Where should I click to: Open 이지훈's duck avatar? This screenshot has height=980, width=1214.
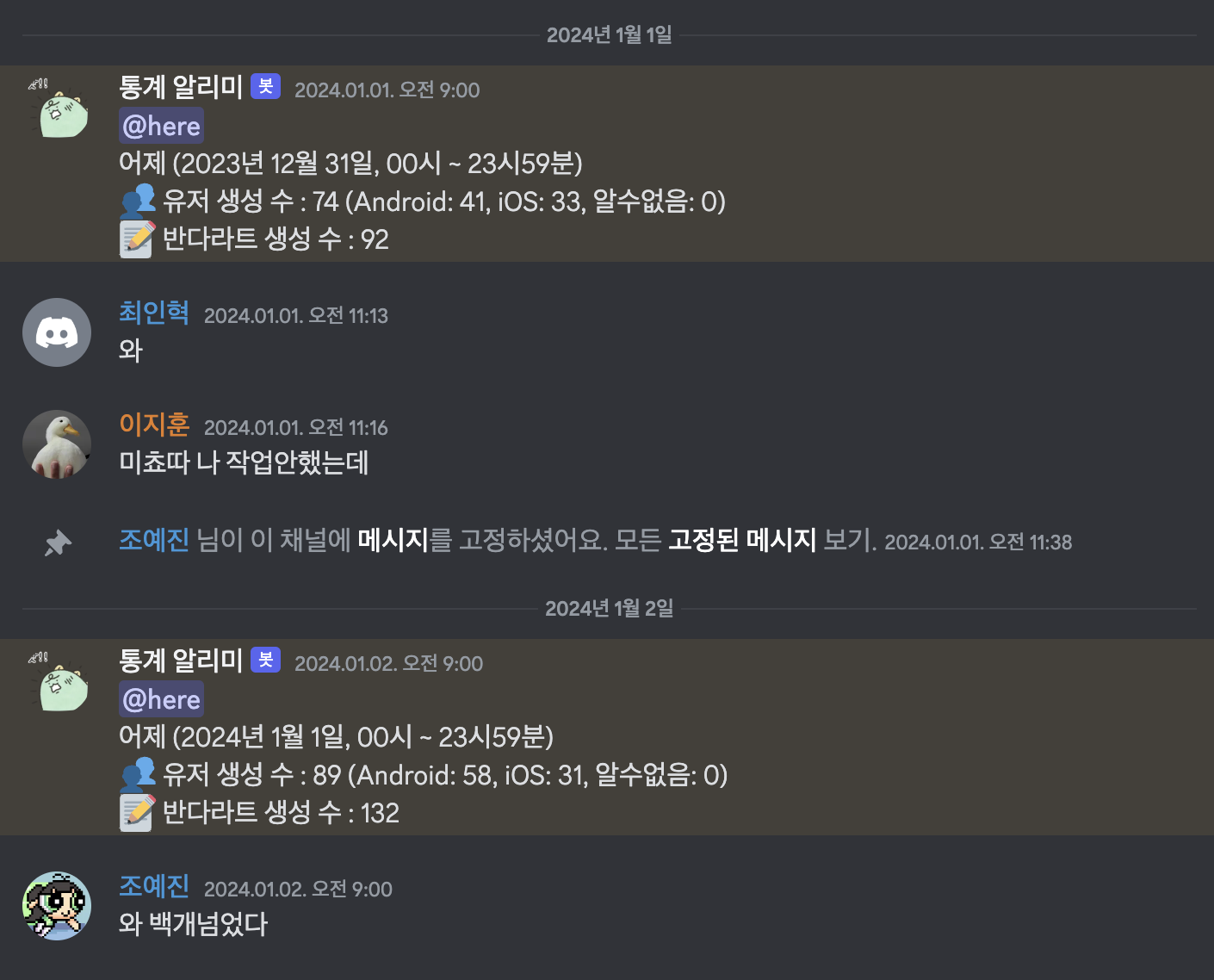coord(57,444)
